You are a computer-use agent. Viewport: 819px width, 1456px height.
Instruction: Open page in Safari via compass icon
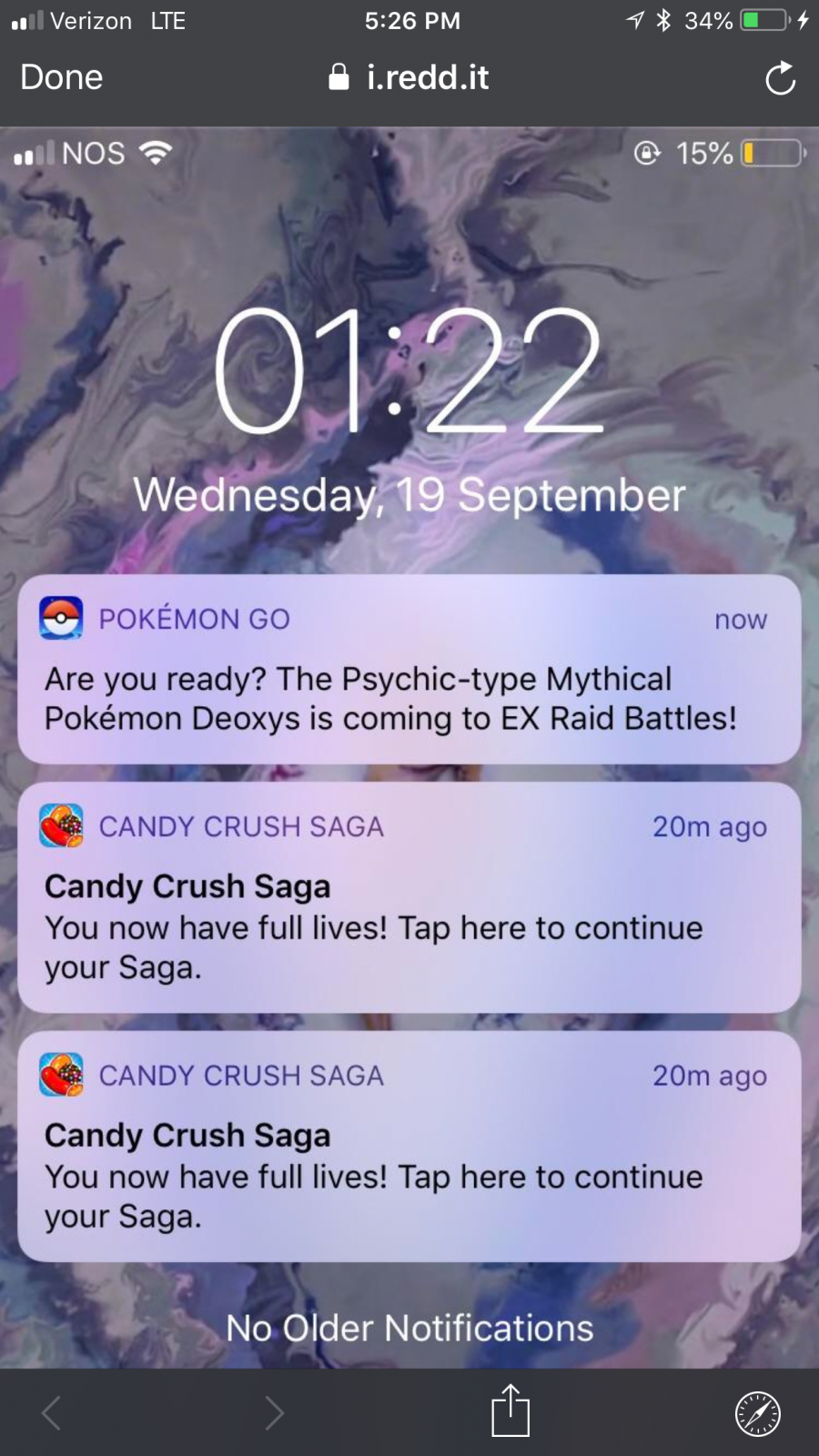click(x=757, y=1413)
